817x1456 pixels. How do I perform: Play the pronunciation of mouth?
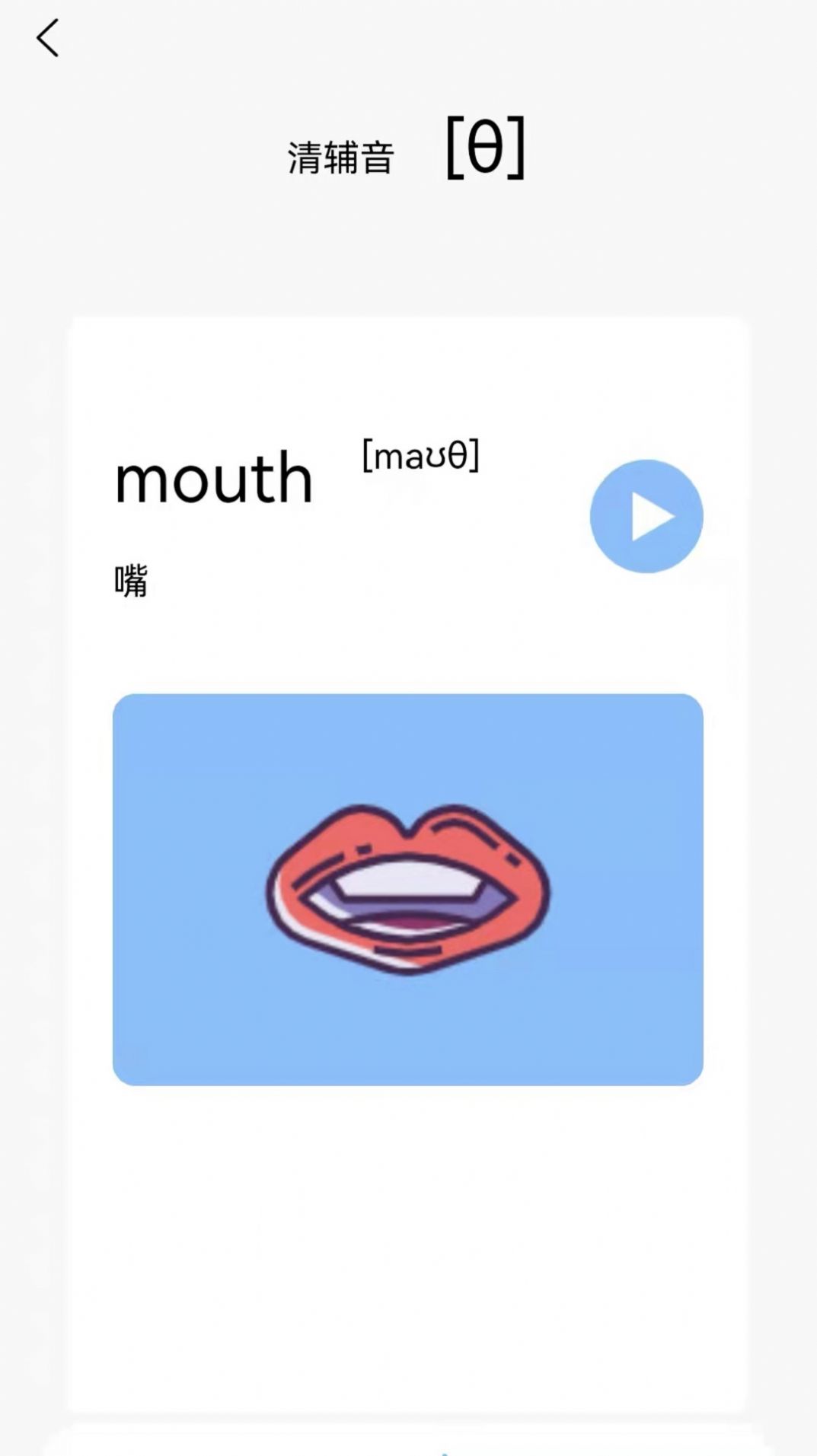[646, 516]
